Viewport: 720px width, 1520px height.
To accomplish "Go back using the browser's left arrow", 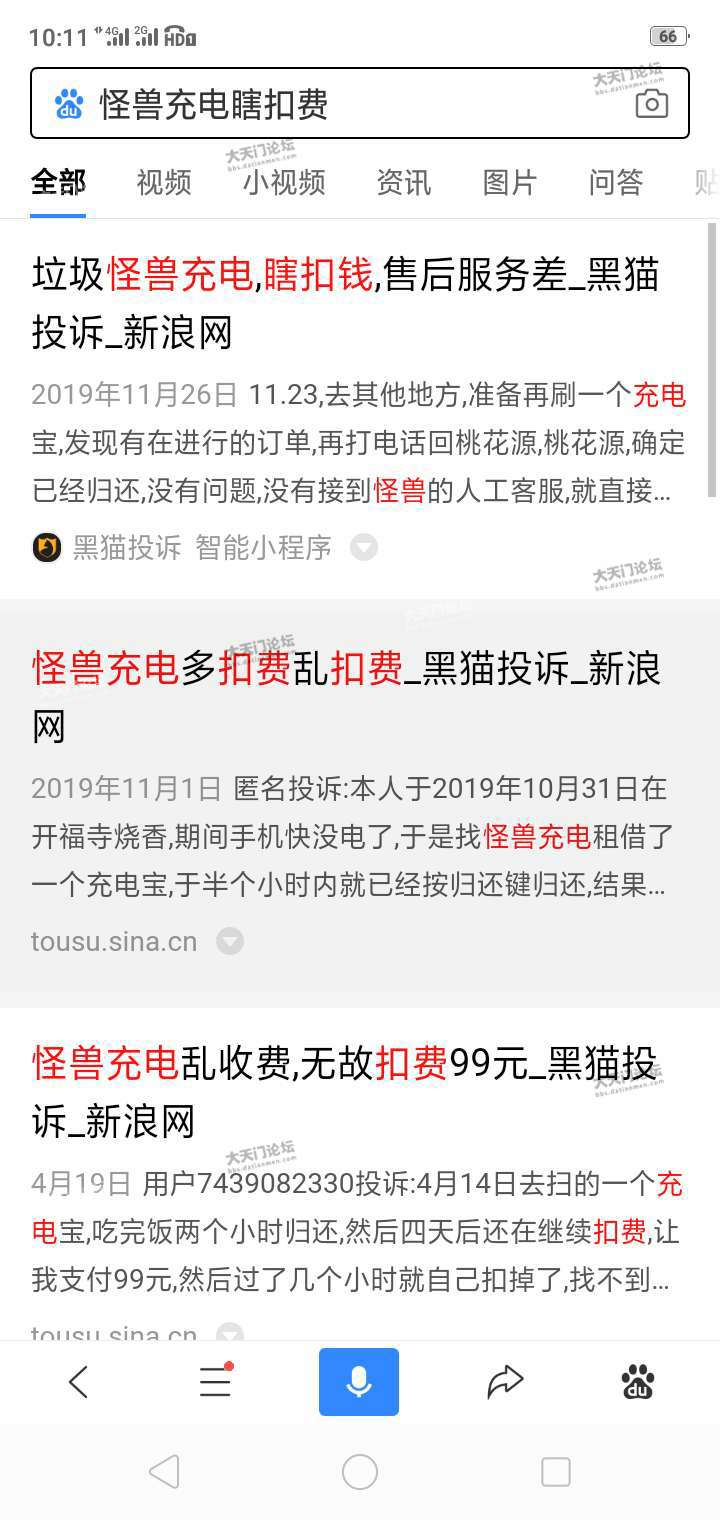I will [x=78, y=1382].
